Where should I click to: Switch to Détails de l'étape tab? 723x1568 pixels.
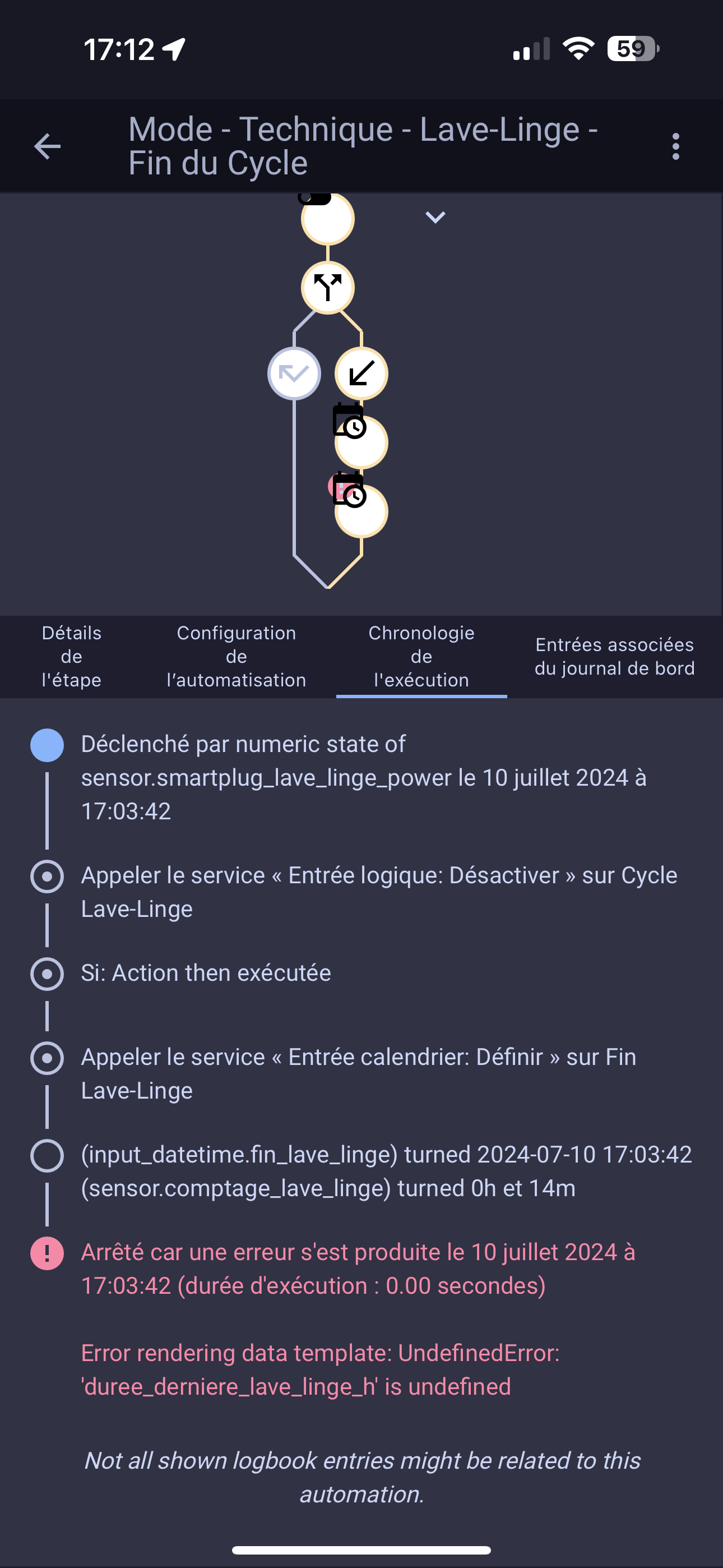[x=72, y=657]
